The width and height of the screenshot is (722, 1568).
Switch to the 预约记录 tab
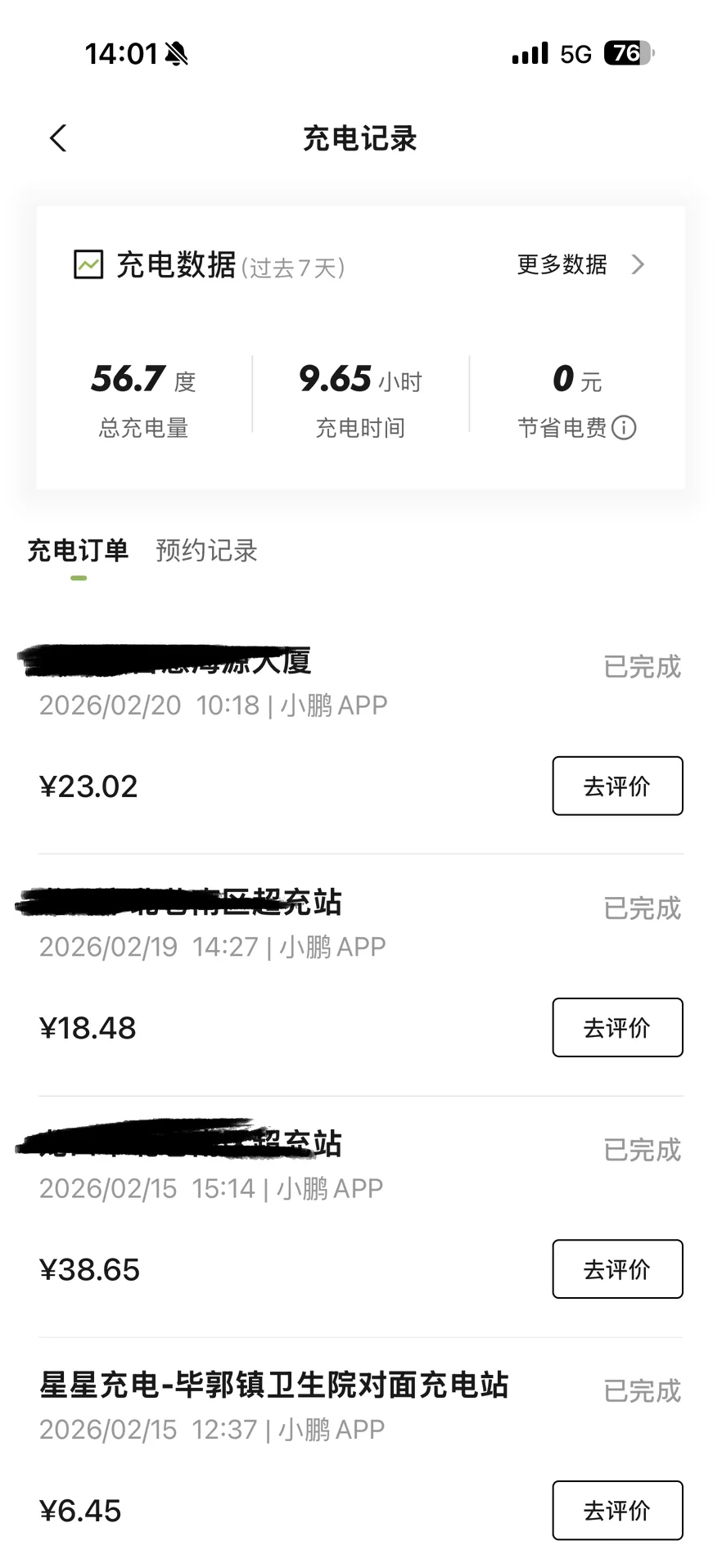[x=206, y=551]
